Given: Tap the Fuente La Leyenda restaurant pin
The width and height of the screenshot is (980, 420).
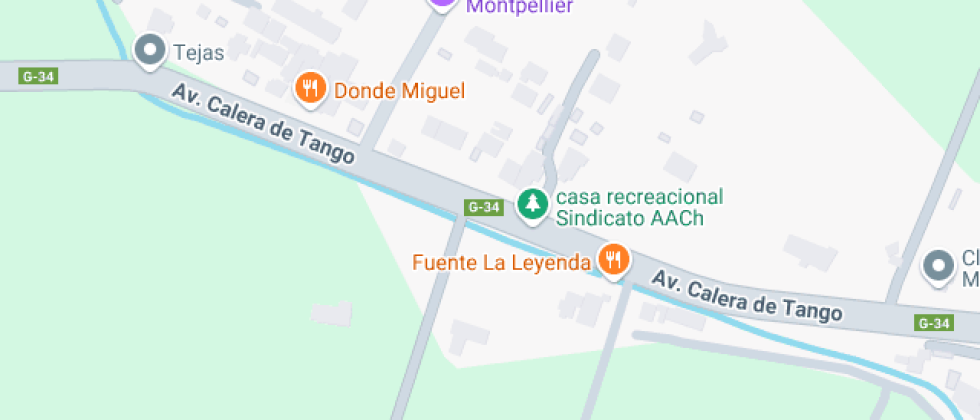Looking at the screenshot, I should tap(612, 260).
